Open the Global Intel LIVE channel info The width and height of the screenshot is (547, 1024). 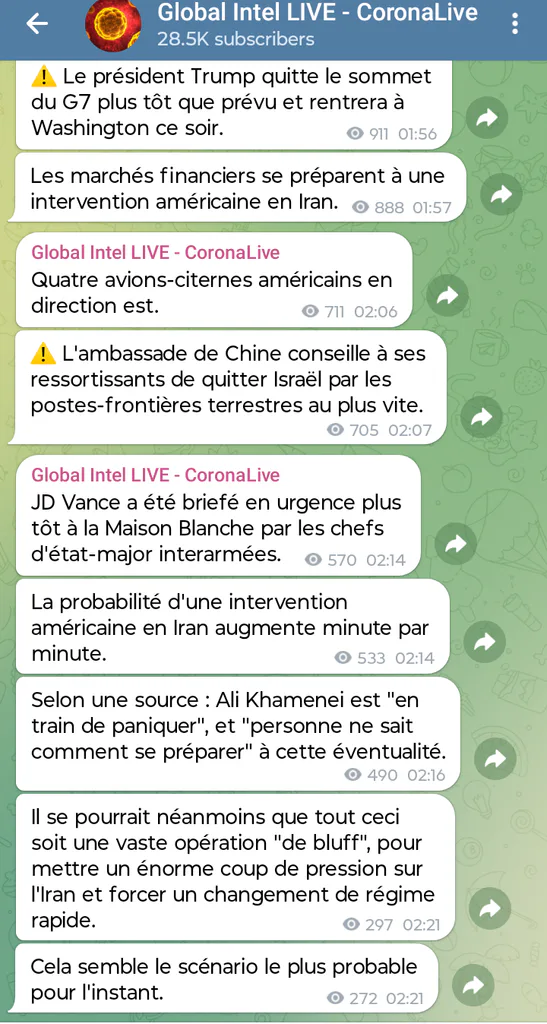[x=317, y=24]
